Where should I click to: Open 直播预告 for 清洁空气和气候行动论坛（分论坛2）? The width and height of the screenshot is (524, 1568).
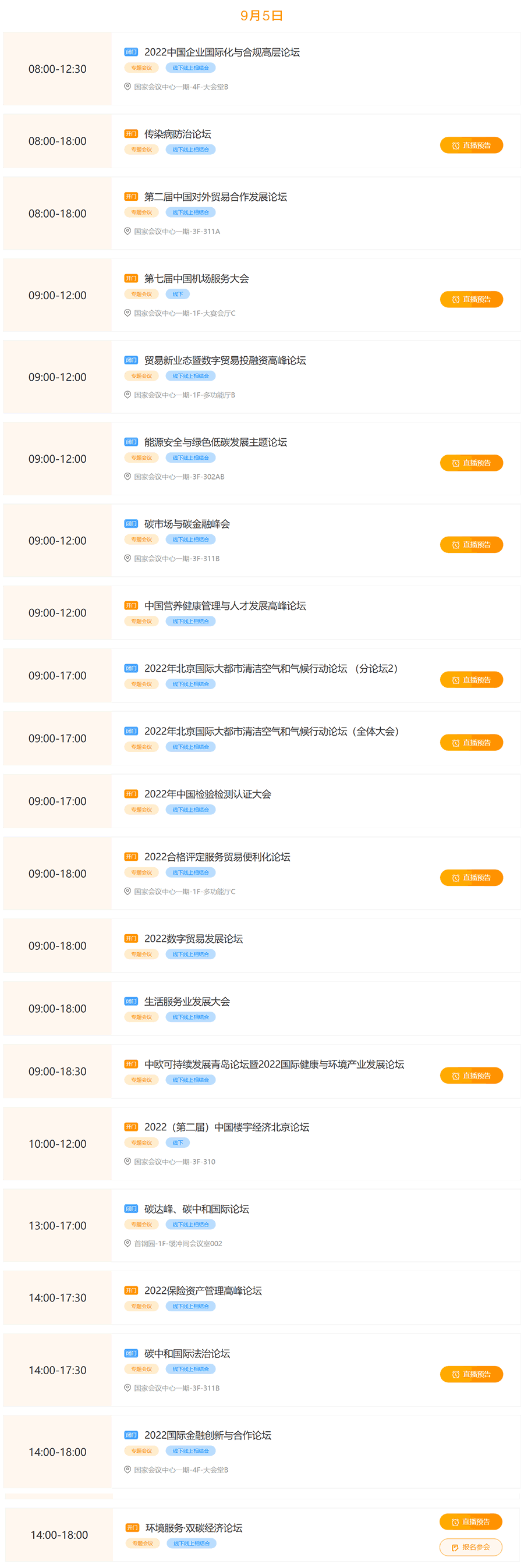471,680
